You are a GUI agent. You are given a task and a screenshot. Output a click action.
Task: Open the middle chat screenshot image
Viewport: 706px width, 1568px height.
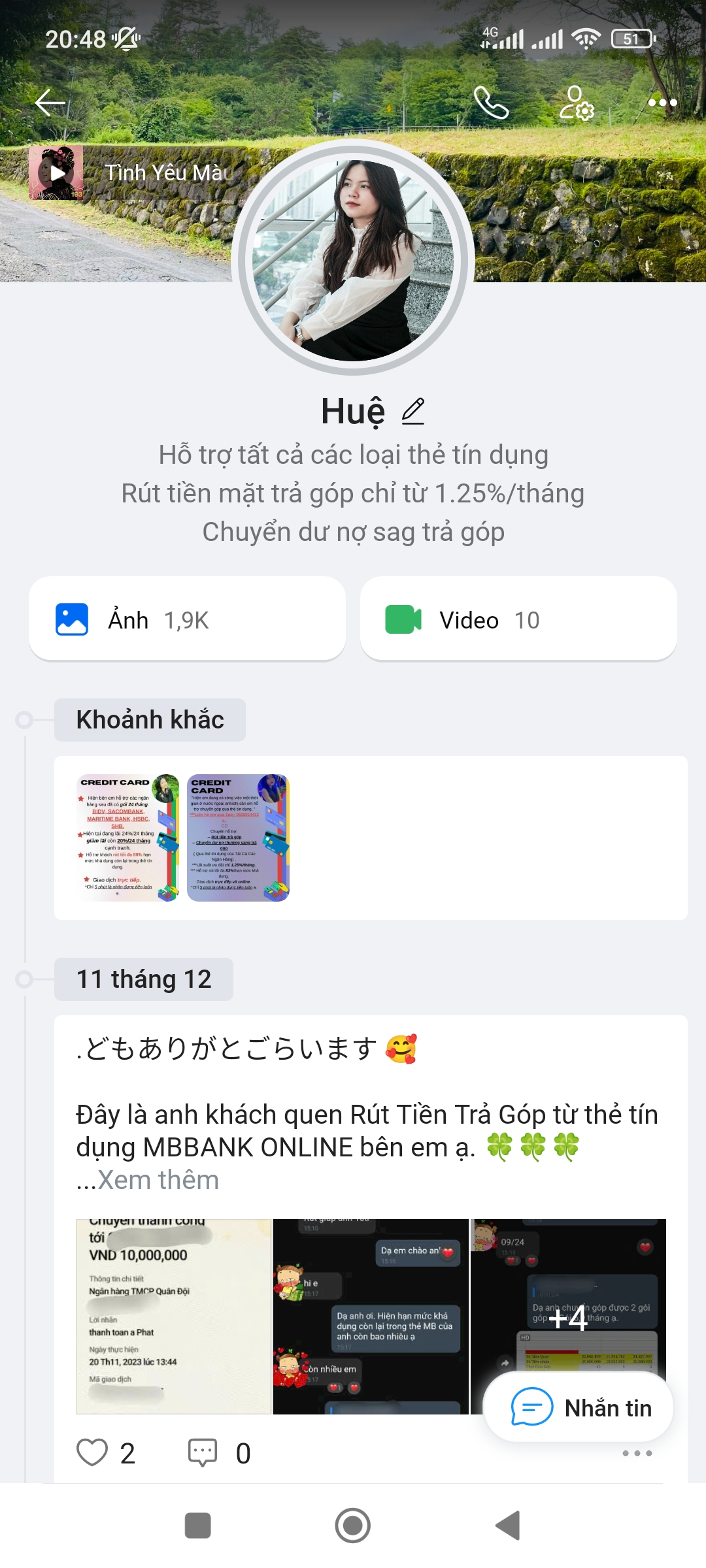(x=371, y=1316)
